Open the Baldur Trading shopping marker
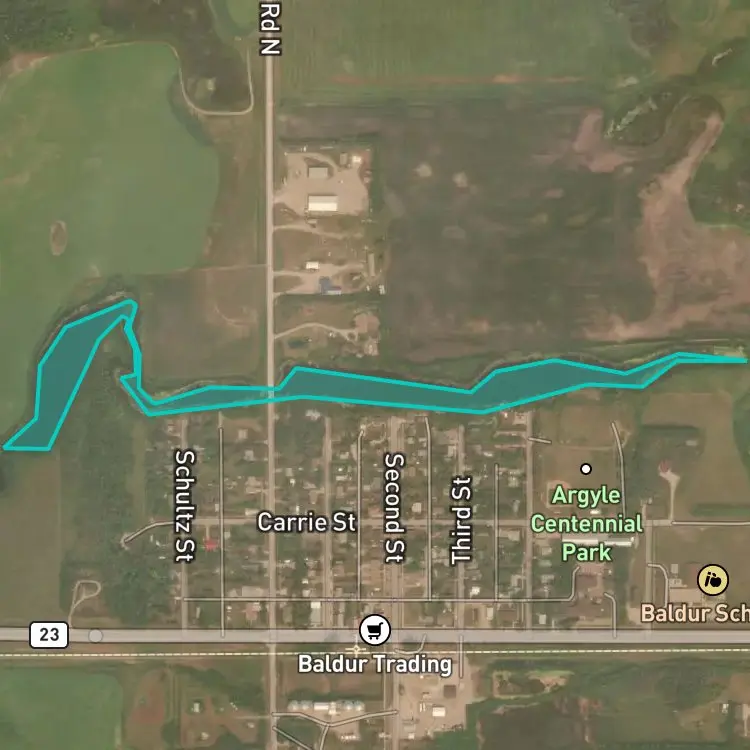750x750 pixels. click(375, 630)
